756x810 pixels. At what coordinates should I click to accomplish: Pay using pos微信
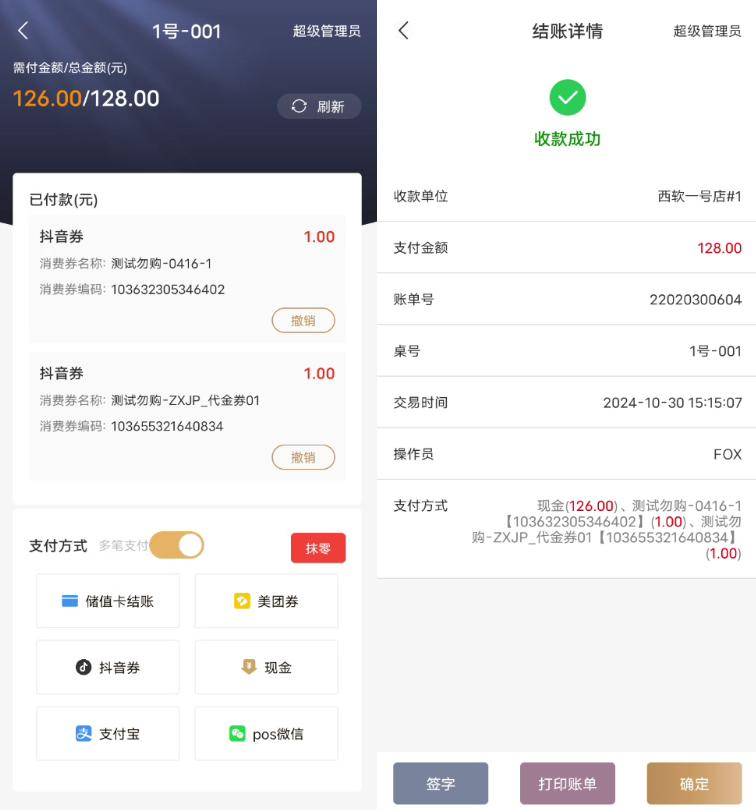click(x=266, y=733)
